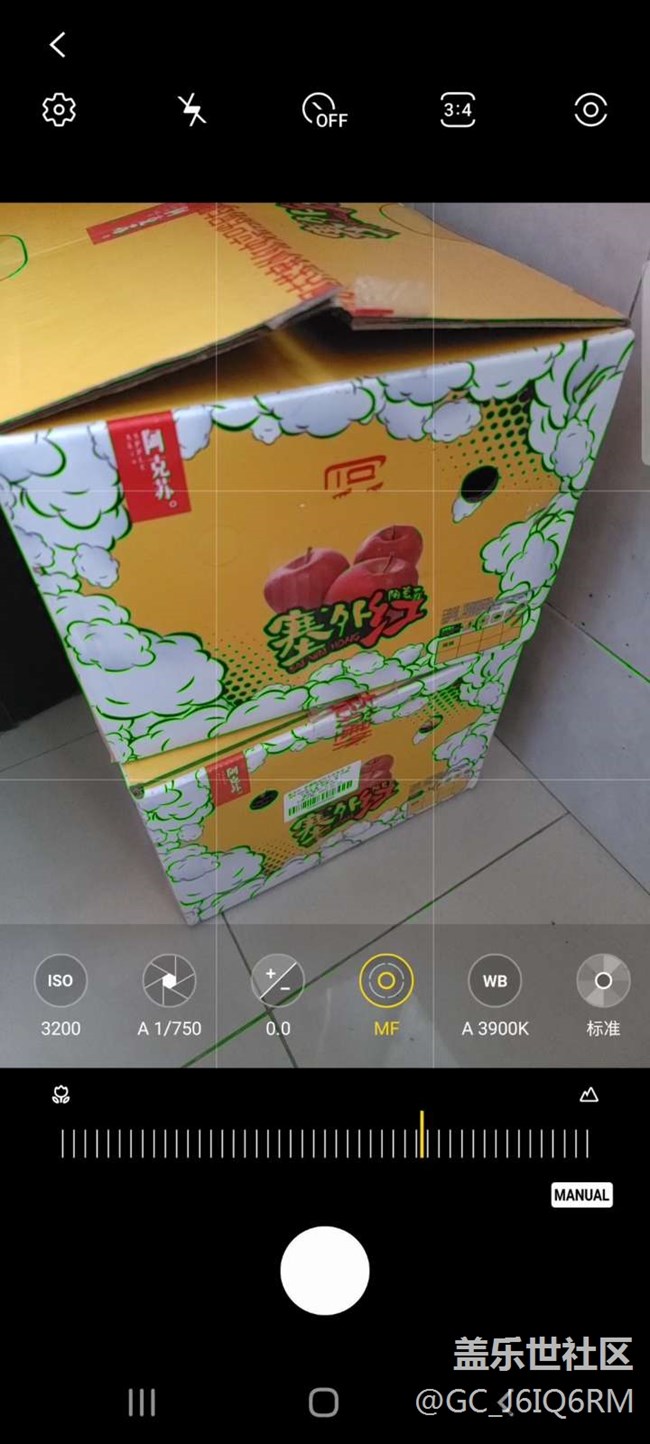
Task: Adjust ISO 3200 setting
Action: coord(61,981)
